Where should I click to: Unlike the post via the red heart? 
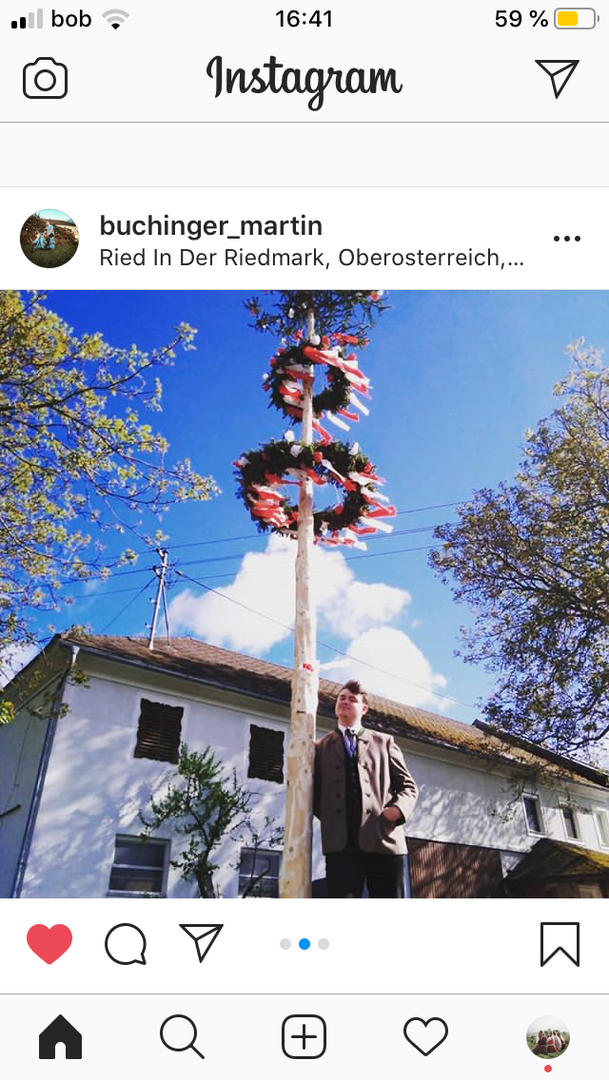[50, 943]
